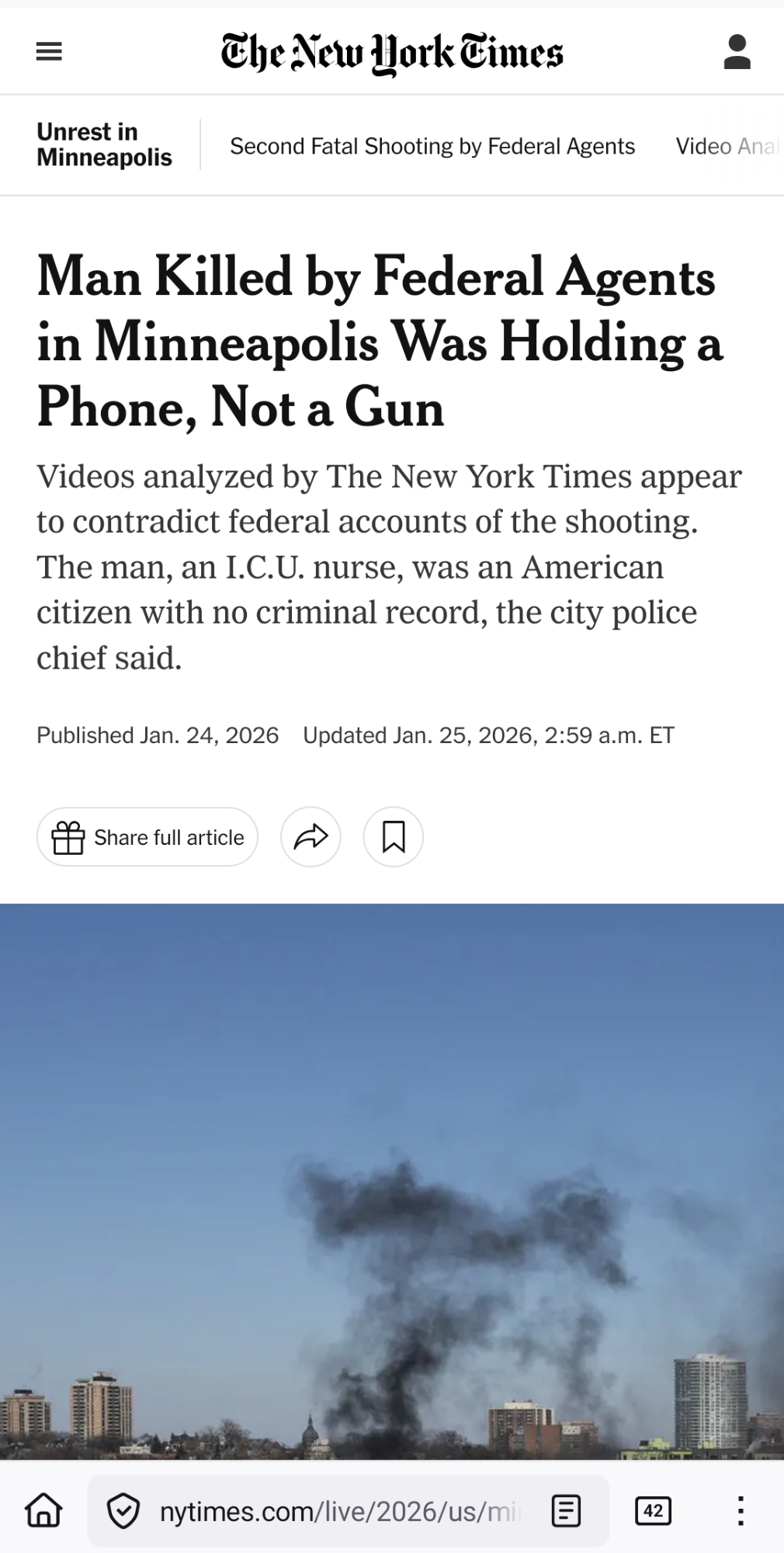Go to The New York Times homepage
This screenshot has height=1553, width=784.
tap(392, 53)
